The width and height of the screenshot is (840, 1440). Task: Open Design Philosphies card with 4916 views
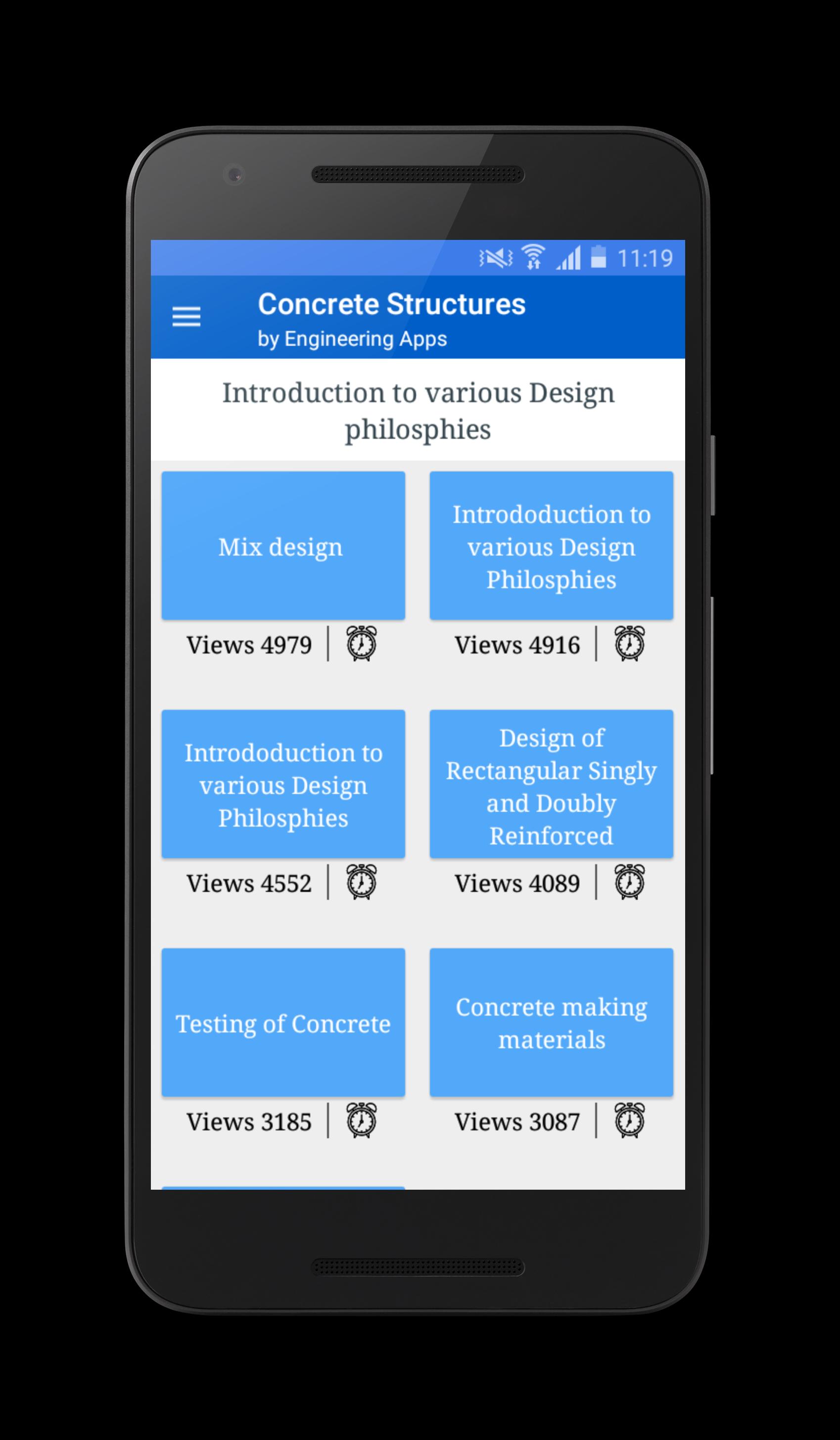pyautogui.click(x=551, y=546)
